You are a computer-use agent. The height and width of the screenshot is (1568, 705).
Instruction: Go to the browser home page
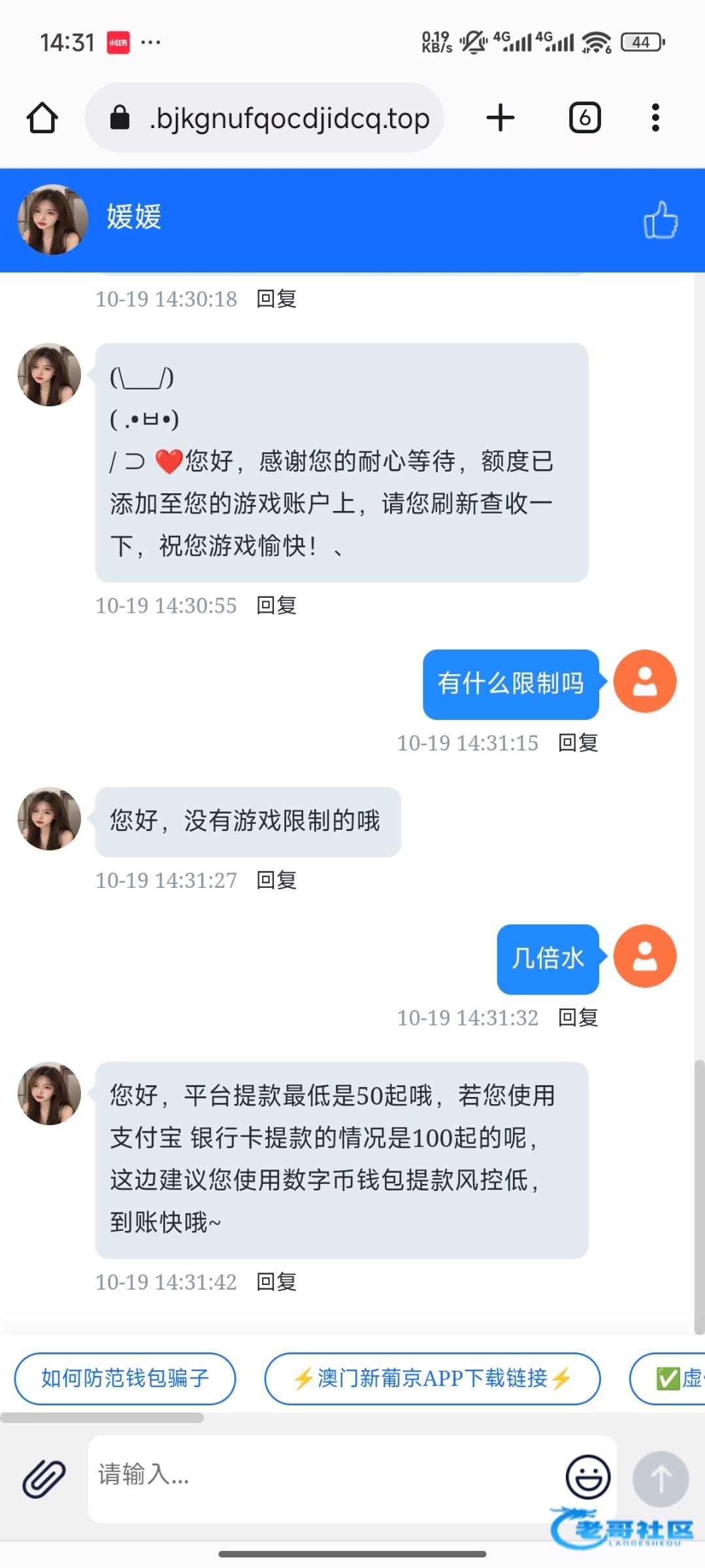point(42,118)
